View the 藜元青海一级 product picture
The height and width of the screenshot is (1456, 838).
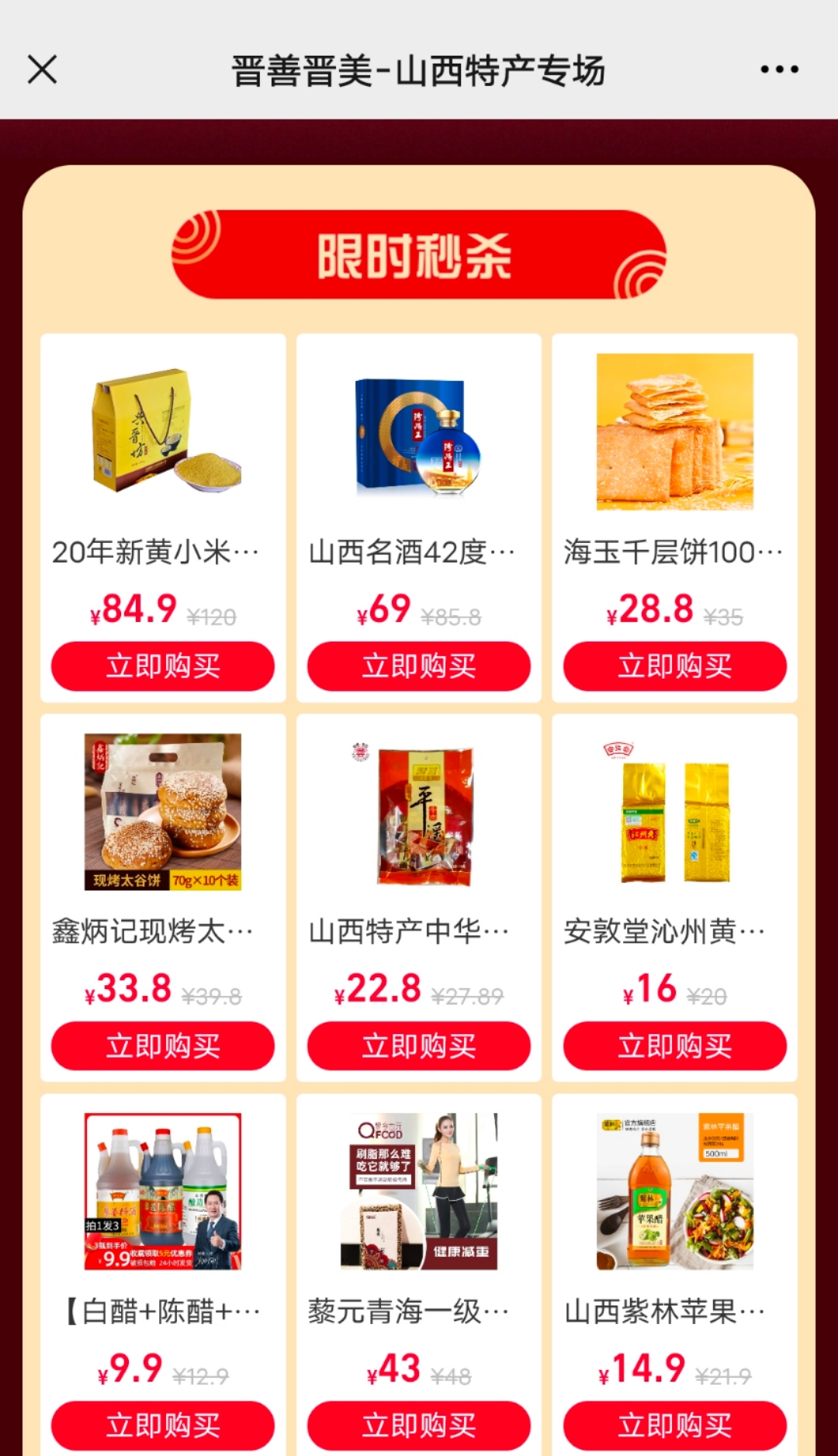[419, 1191]
